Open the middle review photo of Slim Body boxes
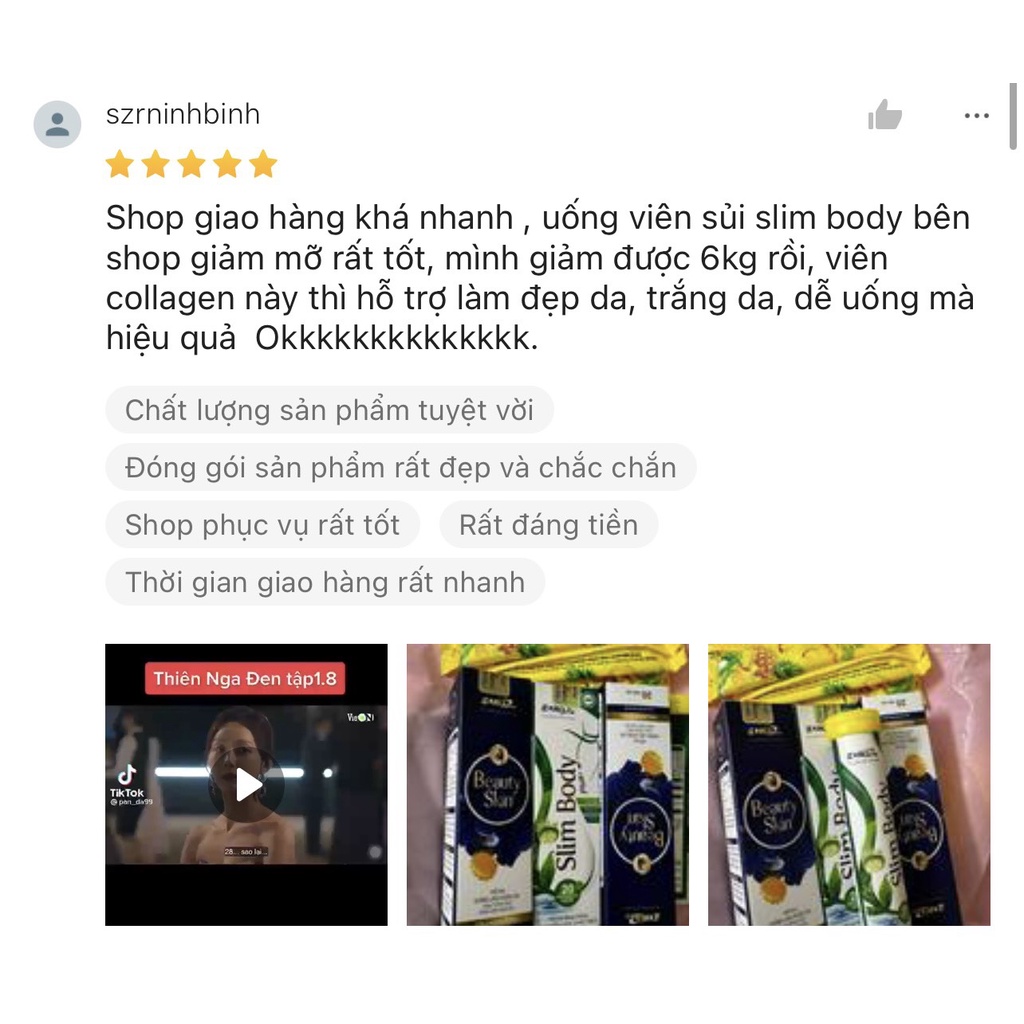Image resolution: width=1024 pixels, height=1024 pixels. 547,785
